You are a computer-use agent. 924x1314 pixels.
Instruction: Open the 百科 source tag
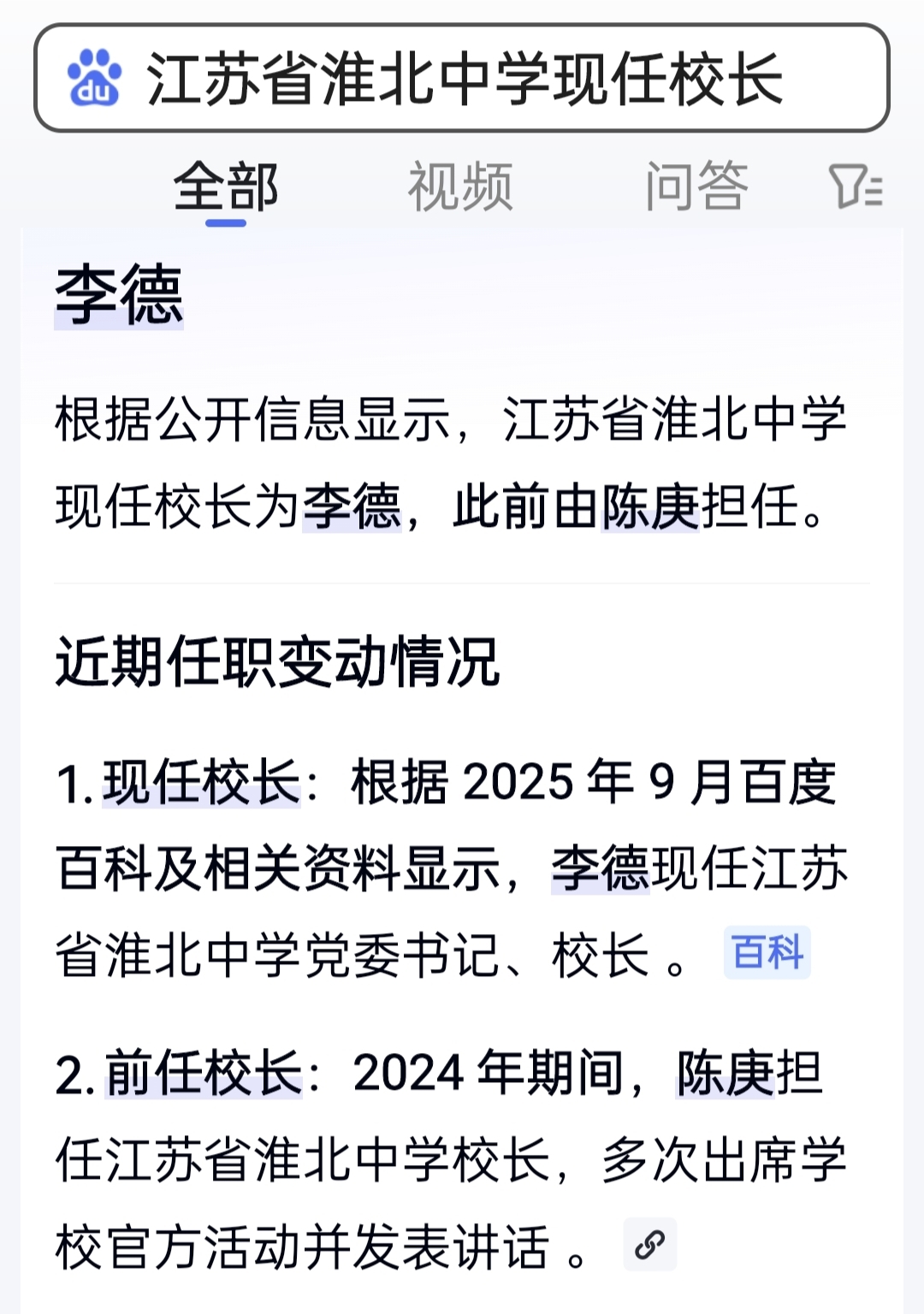pyautogui.click(x=767, y=953)
